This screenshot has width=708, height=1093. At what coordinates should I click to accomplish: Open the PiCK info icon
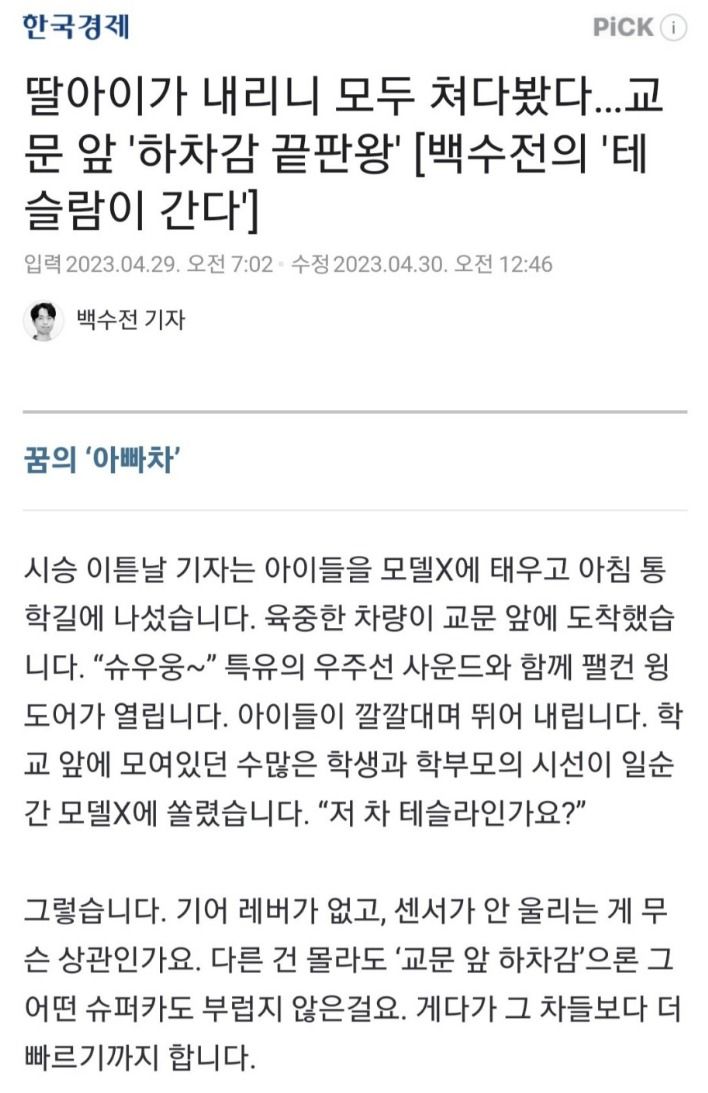(x=676, y=28)
